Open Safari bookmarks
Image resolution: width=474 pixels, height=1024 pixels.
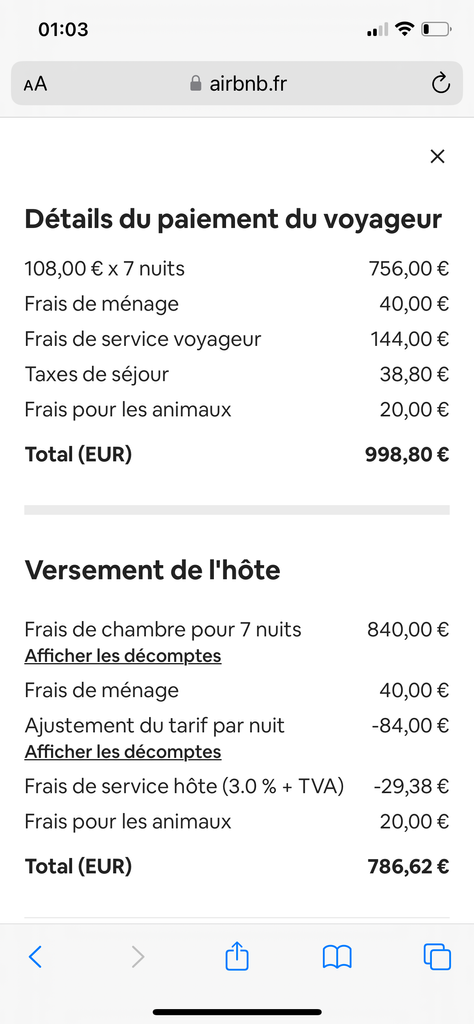pyautogui.click(x=337, y=957)
